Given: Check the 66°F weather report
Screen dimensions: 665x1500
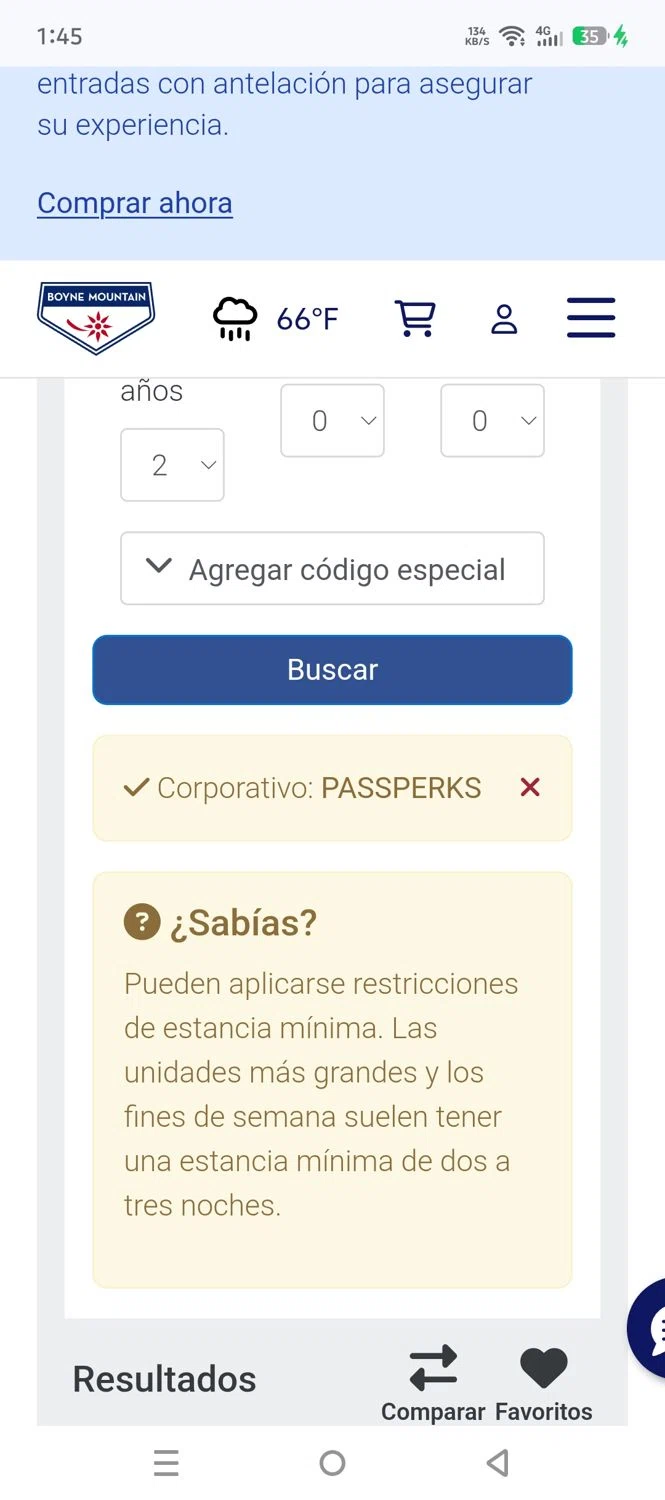Looking at the screenshot, I should click(276, 319).
